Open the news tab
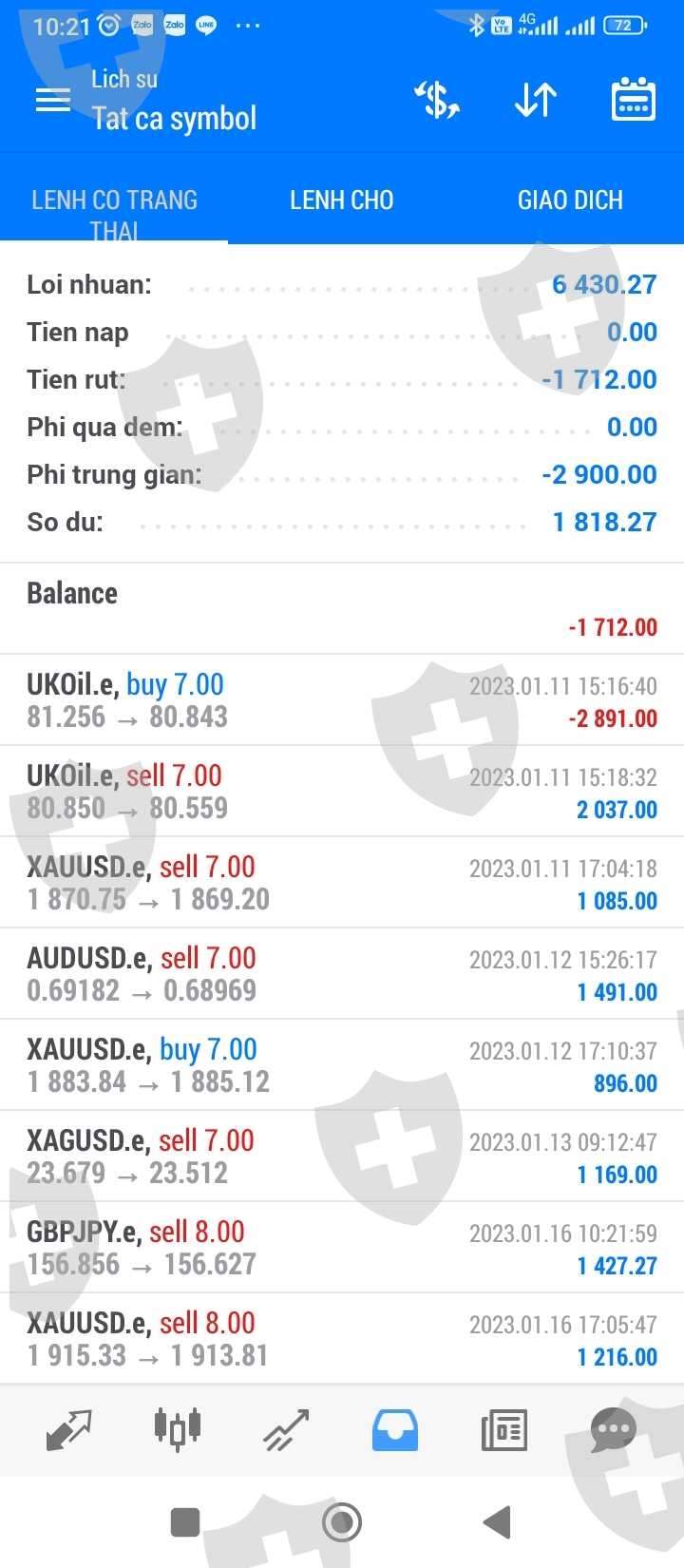 504,1429
